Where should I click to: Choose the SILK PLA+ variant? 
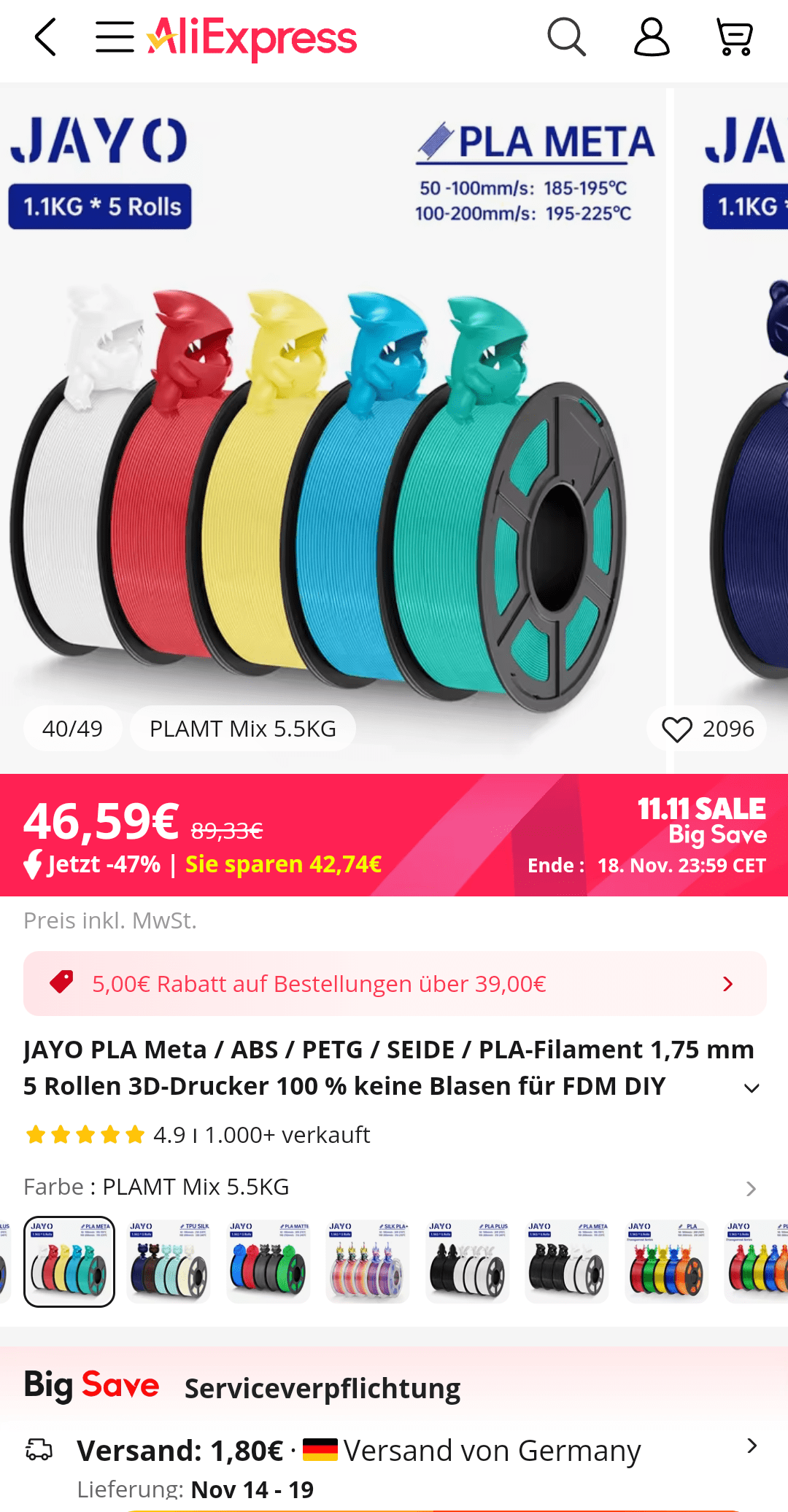point(368,1262)
